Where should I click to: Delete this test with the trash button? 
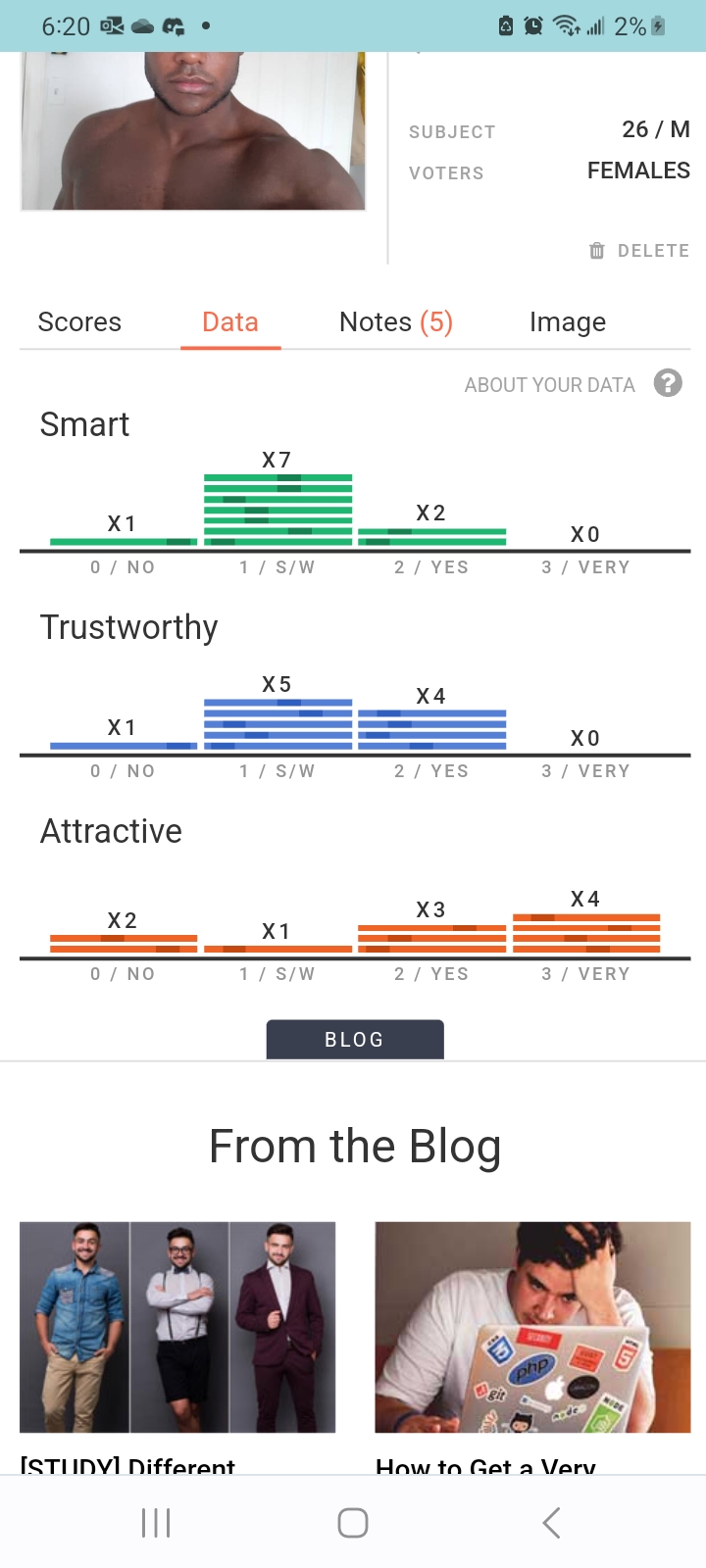click(x=639, y=251)
